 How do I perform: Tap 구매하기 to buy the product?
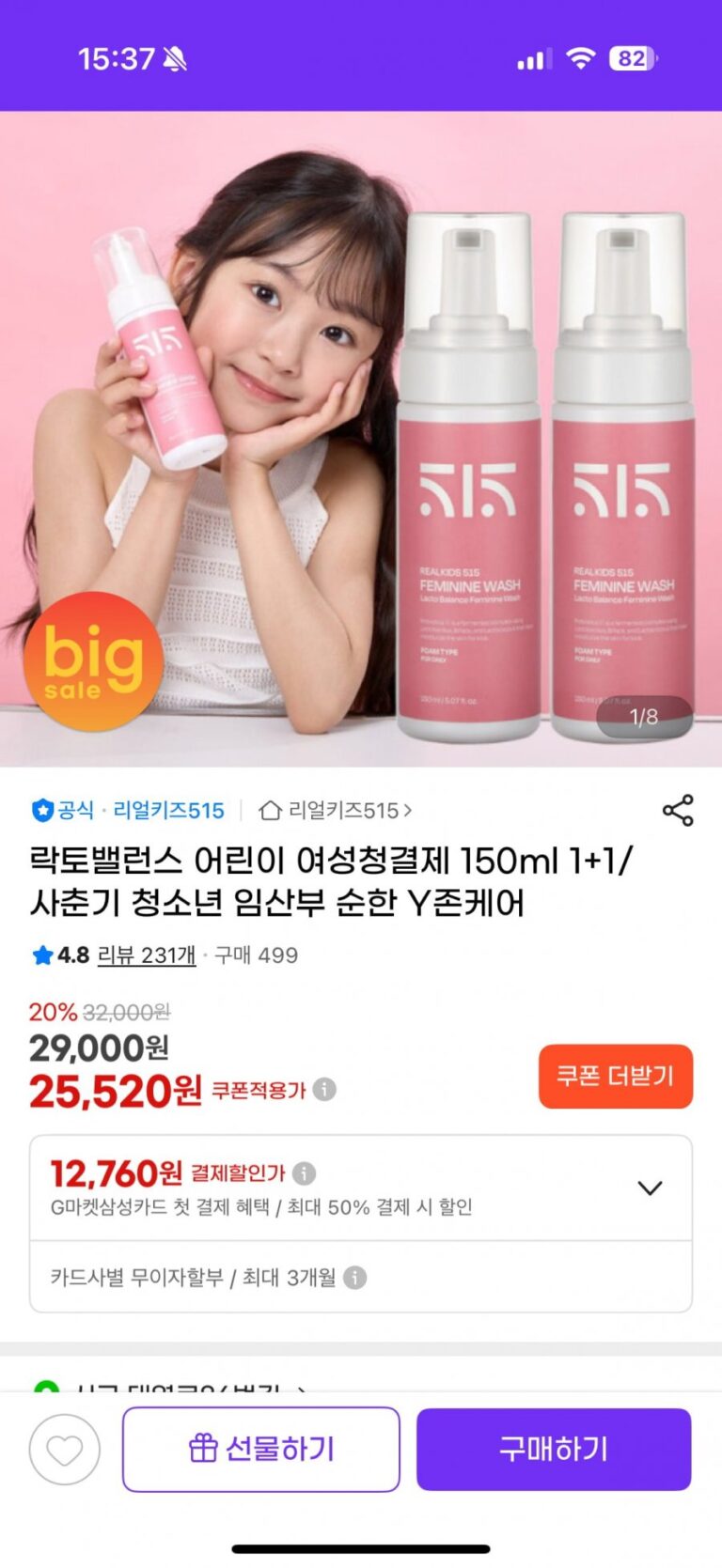(554, 1449)
